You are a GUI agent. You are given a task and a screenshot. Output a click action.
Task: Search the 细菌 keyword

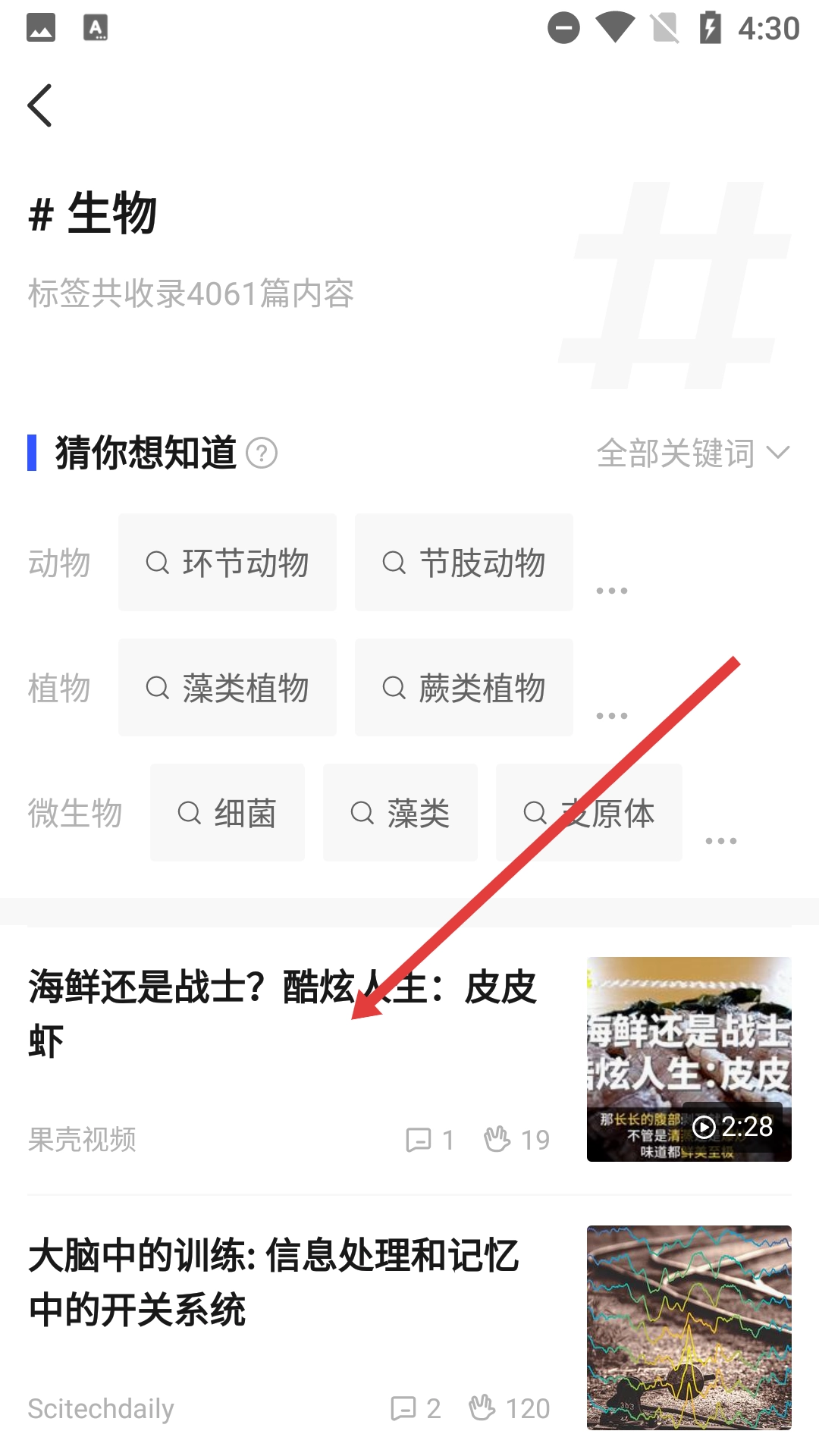(227, 813)
